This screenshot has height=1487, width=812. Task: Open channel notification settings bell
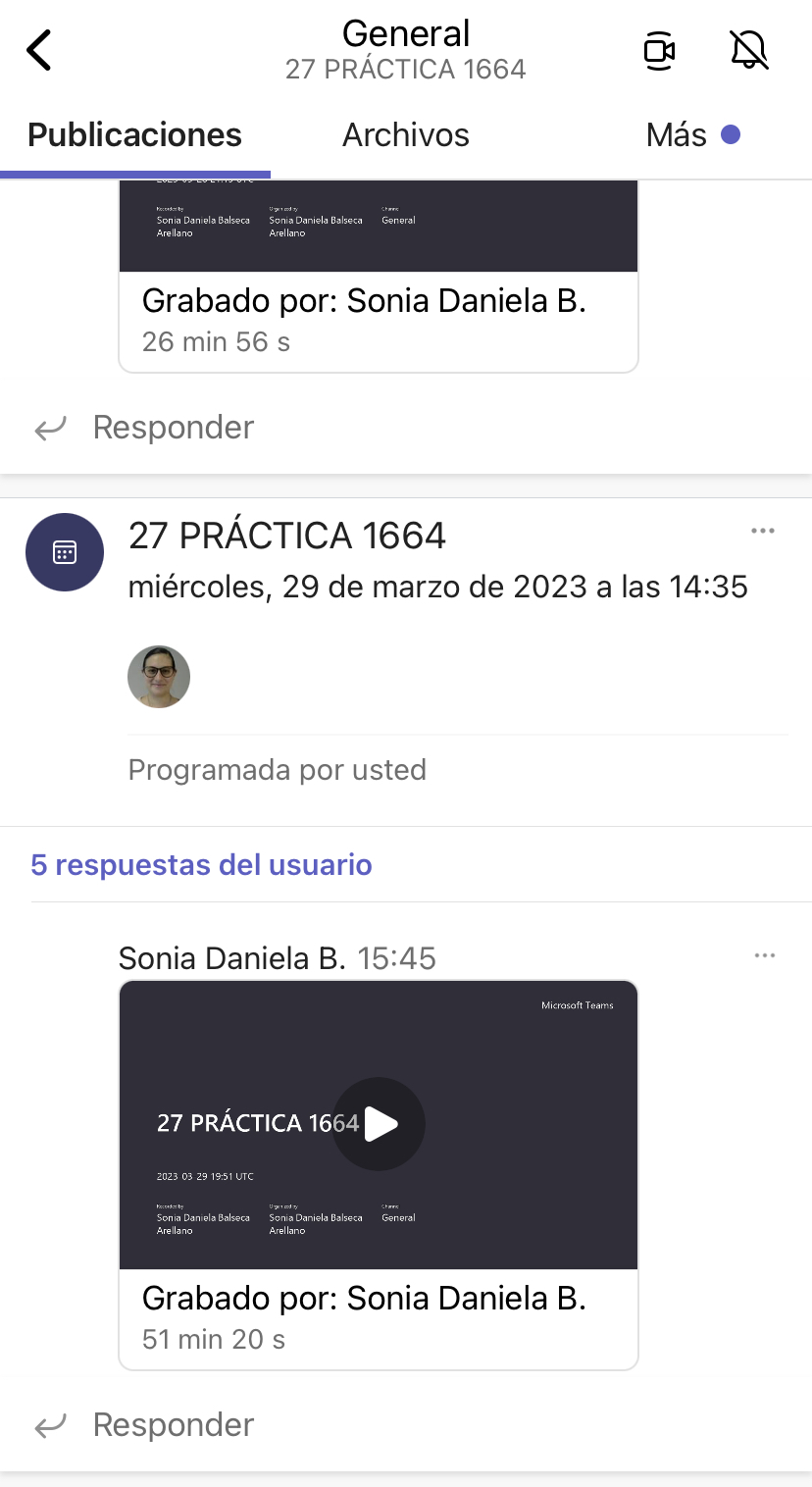point(749,51)
